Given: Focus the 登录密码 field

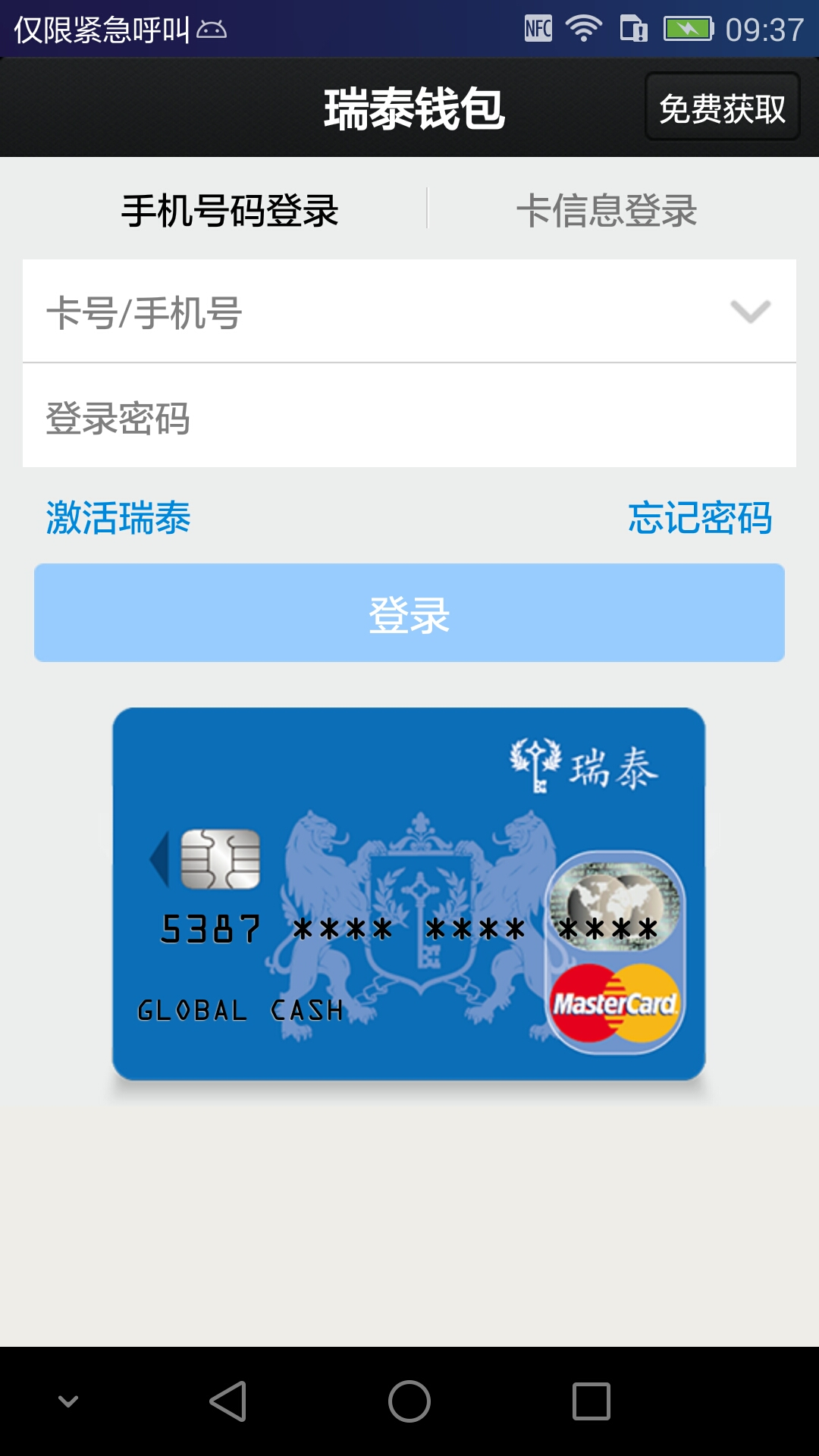Looking at the screenshot, I should pyautogui.click(x=409, y=417).
